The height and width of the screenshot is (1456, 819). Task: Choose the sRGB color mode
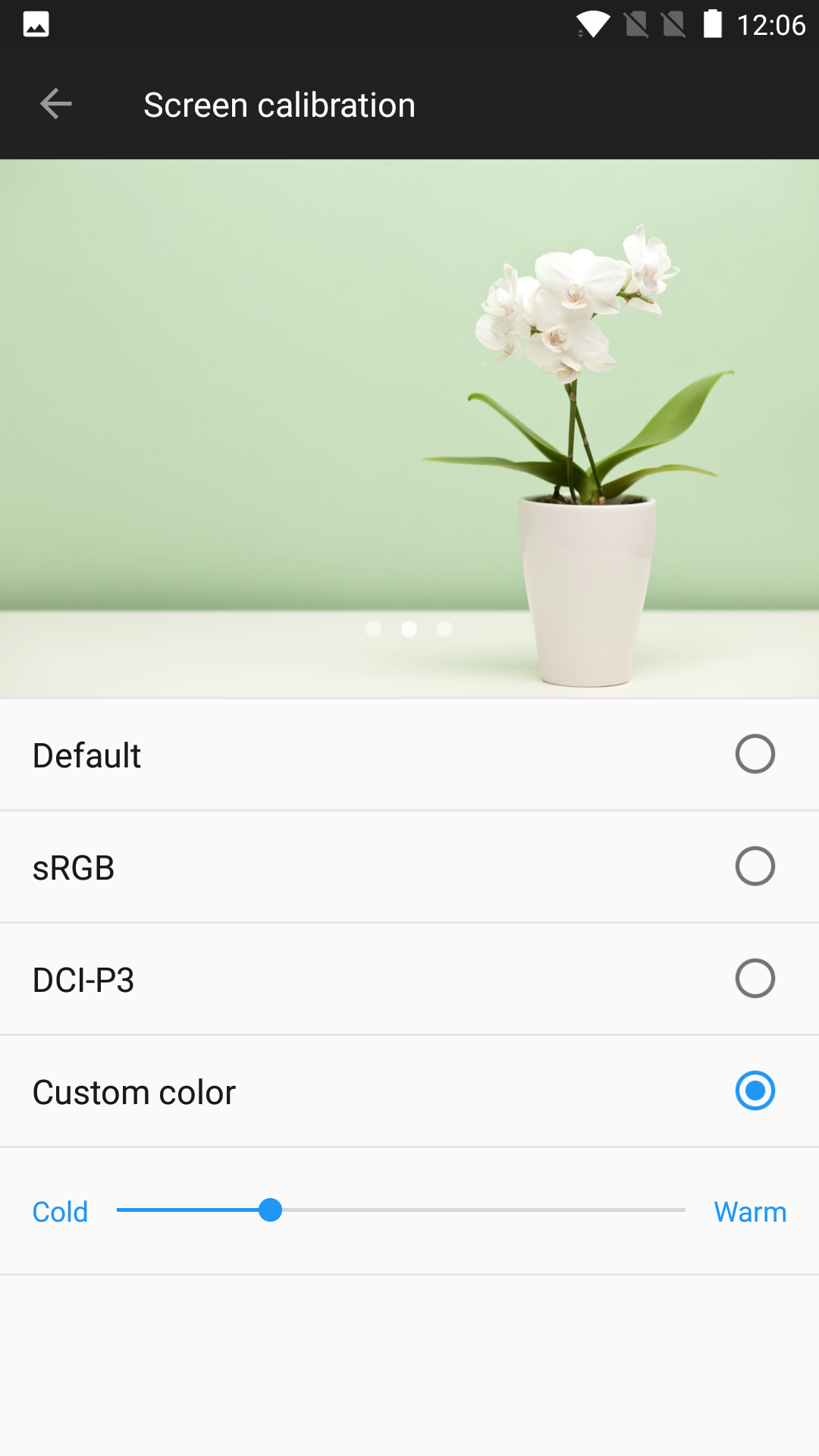[x=409, y=867]
